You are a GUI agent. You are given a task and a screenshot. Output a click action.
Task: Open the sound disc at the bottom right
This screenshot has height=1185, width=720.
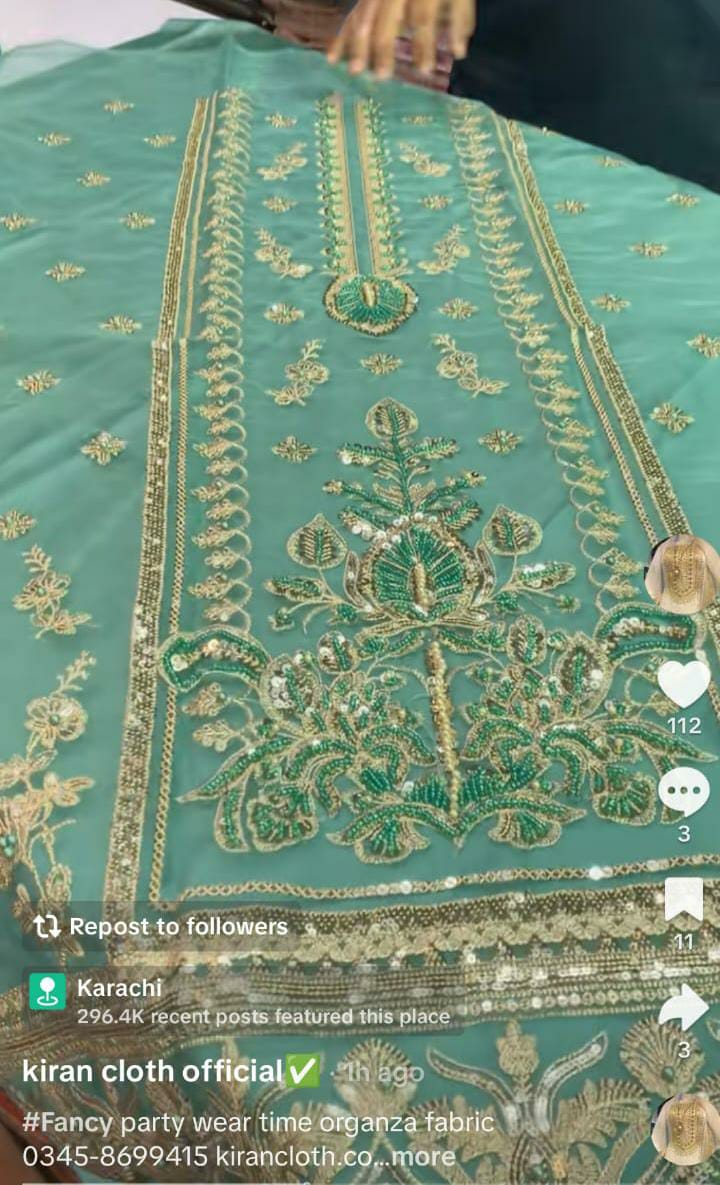(686, 1127)
